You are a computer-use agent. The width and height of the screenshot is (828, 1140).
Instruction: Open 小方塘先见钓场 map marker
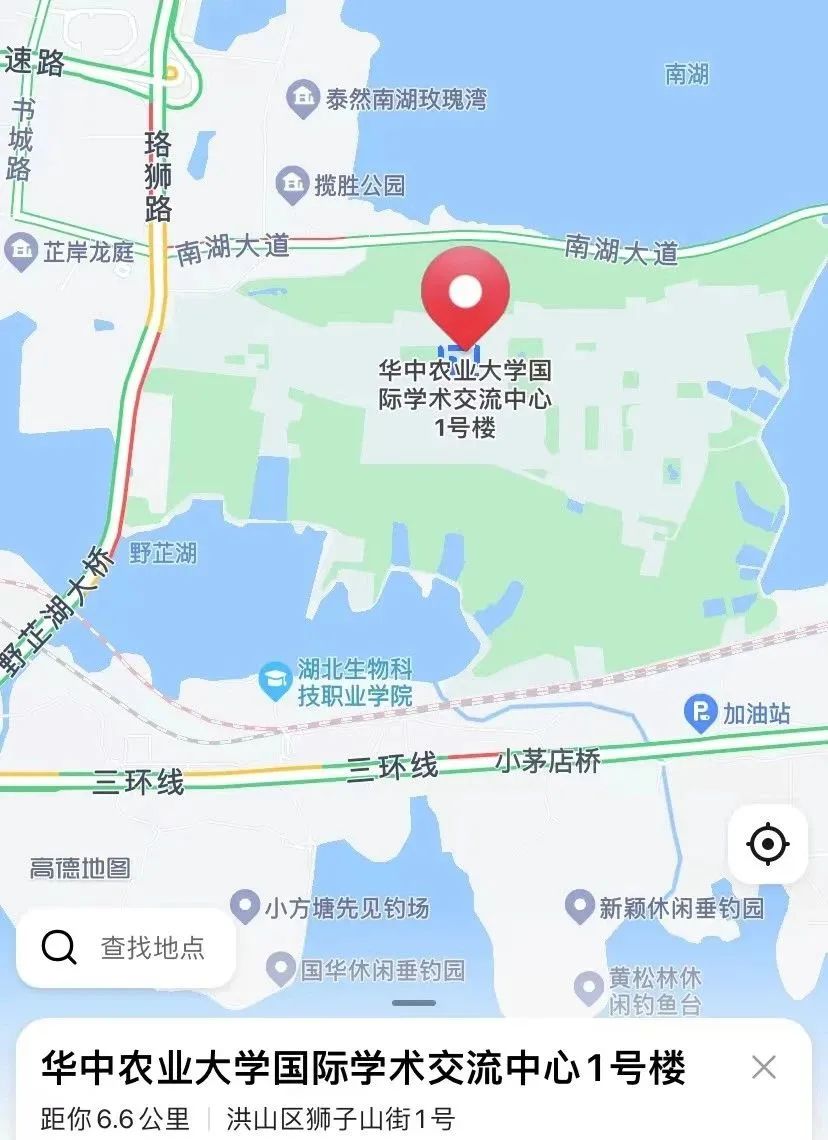245,907
